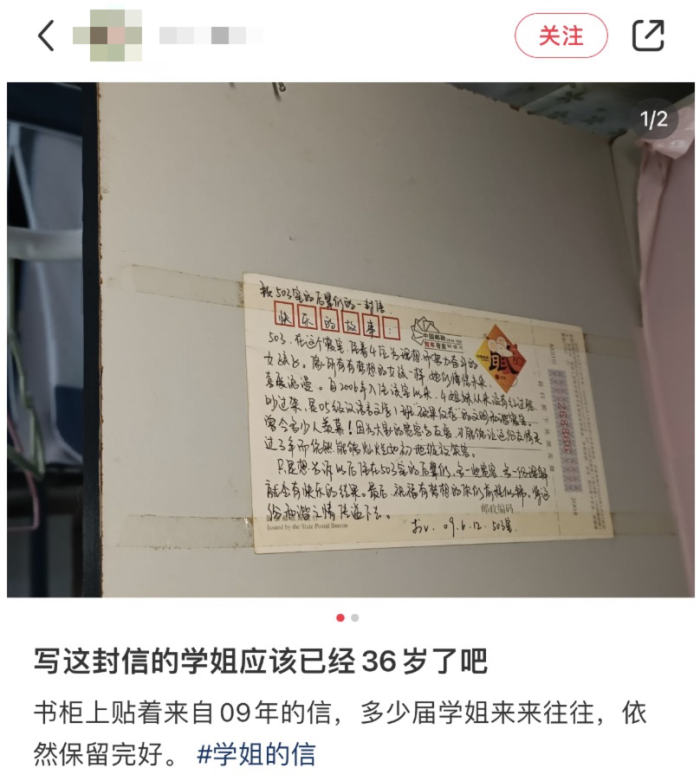Follow the author with the 关注 button
Image resolution: width=700 pixels, height=781 pixels.
[x=561, y=36]
